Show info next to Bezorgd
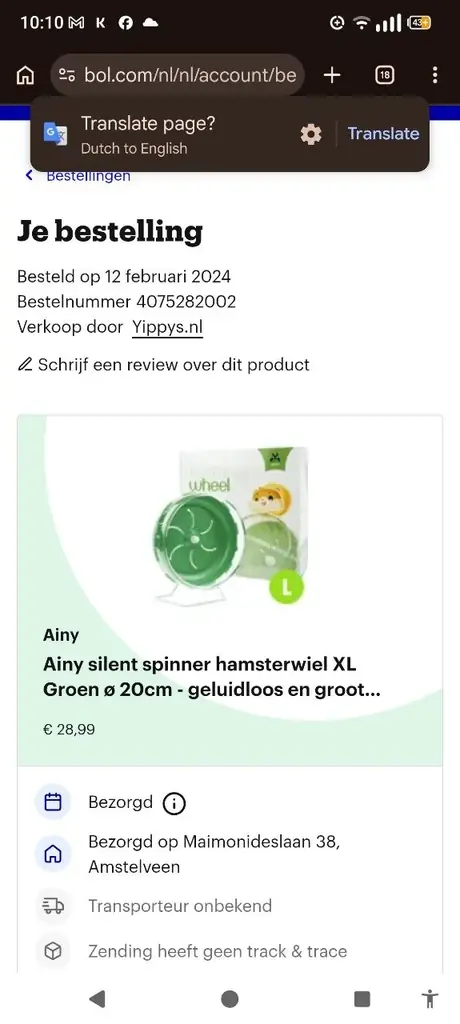The width and height of the screenshot is (460, 1024). 174,803
